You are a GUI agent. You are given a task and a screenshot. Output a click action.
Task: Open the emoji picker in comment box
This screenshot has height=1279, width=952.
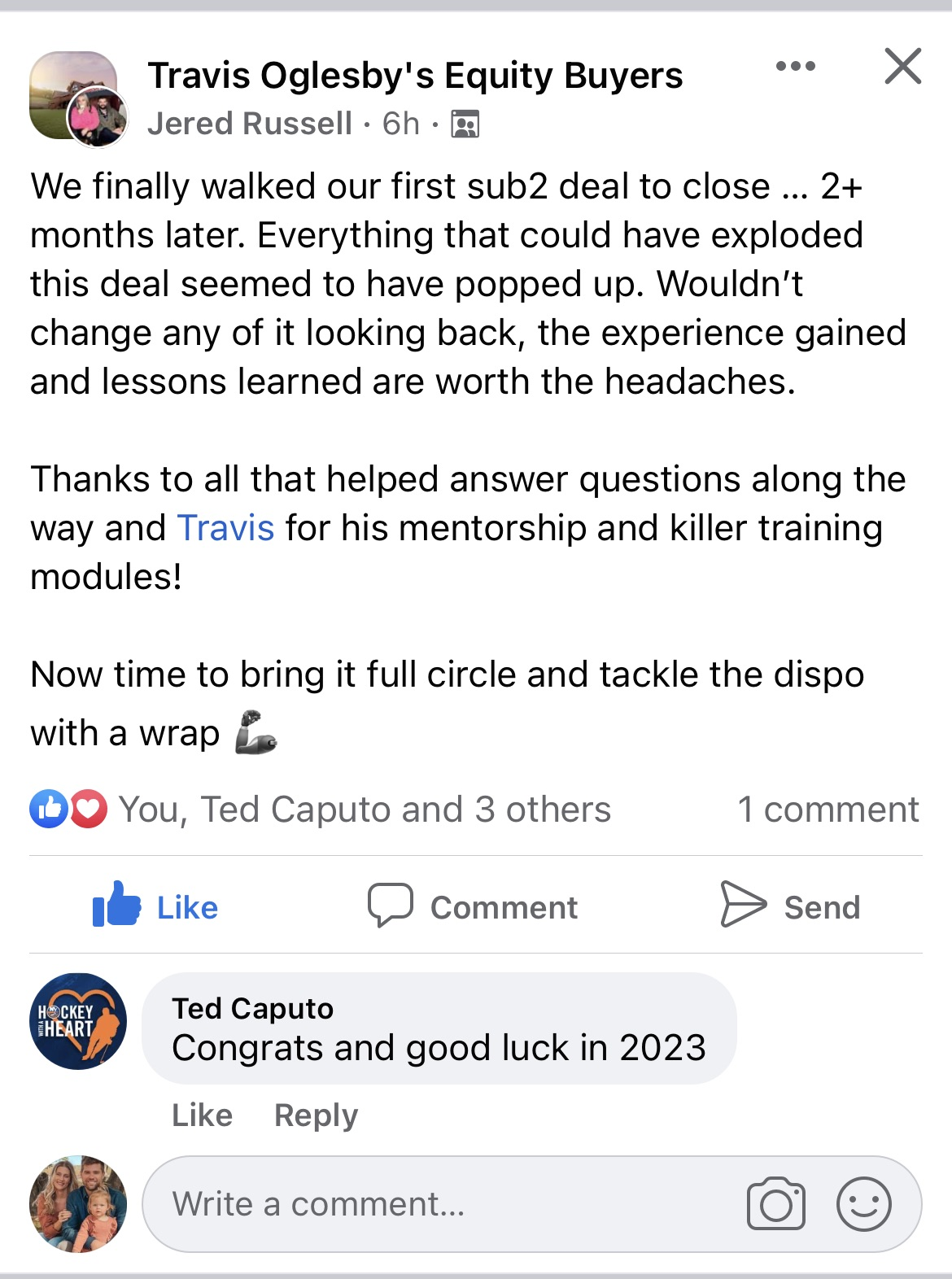pos(863,1204)
